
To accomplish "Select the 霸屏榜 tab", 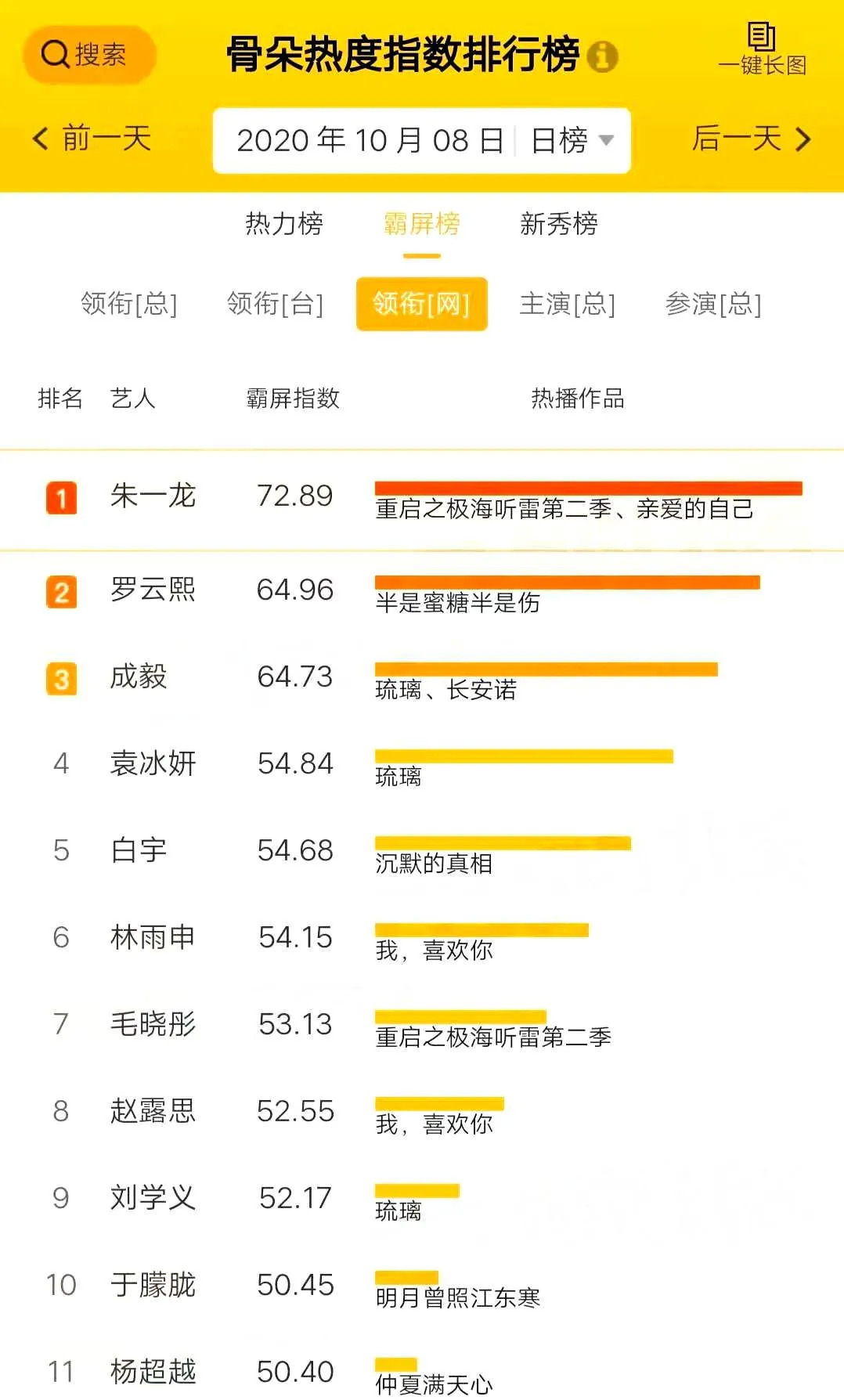I will click(x=421, y=224).
